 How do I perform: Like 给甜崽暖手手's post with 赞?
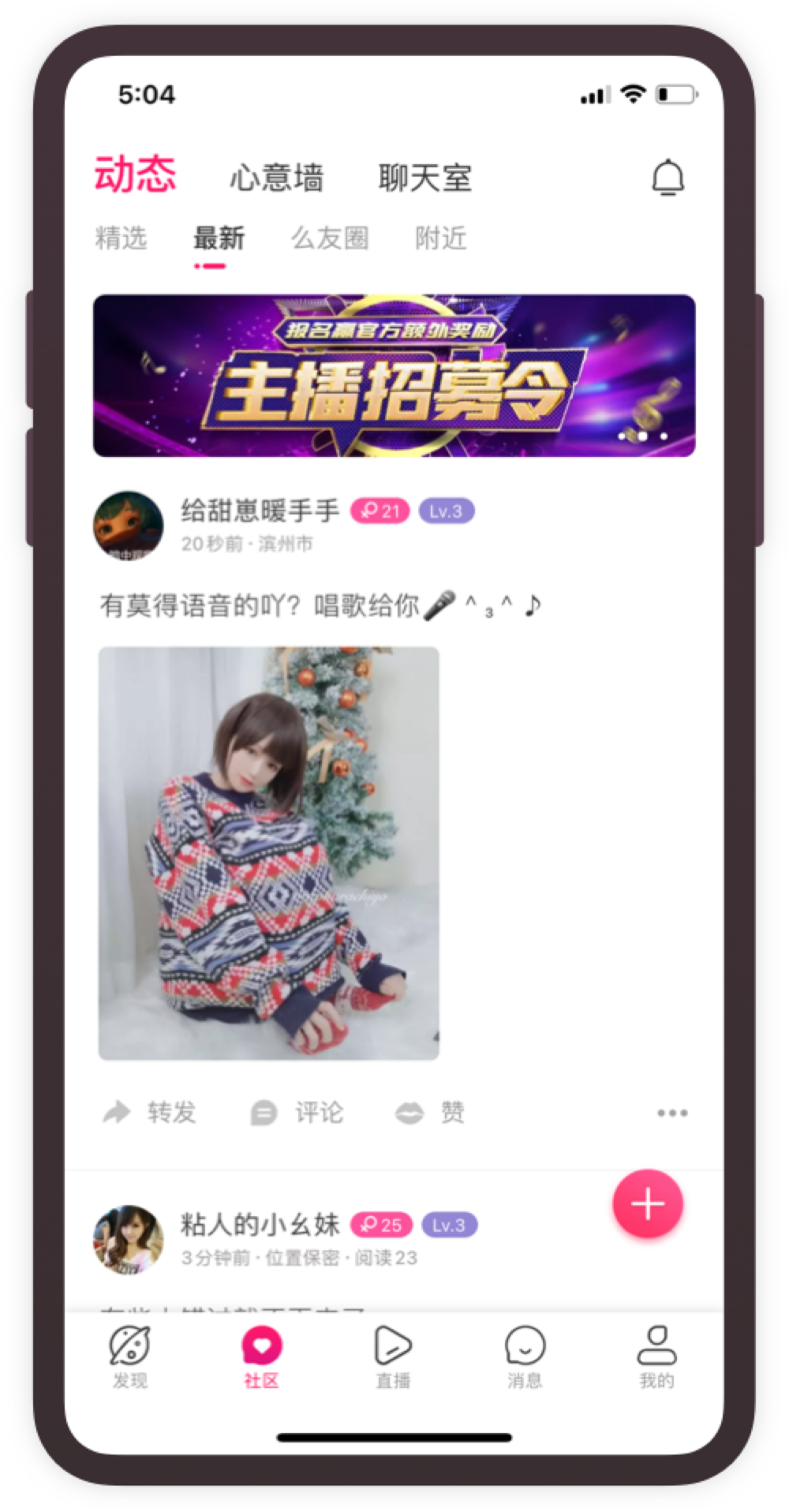(x=430, y=1113)
